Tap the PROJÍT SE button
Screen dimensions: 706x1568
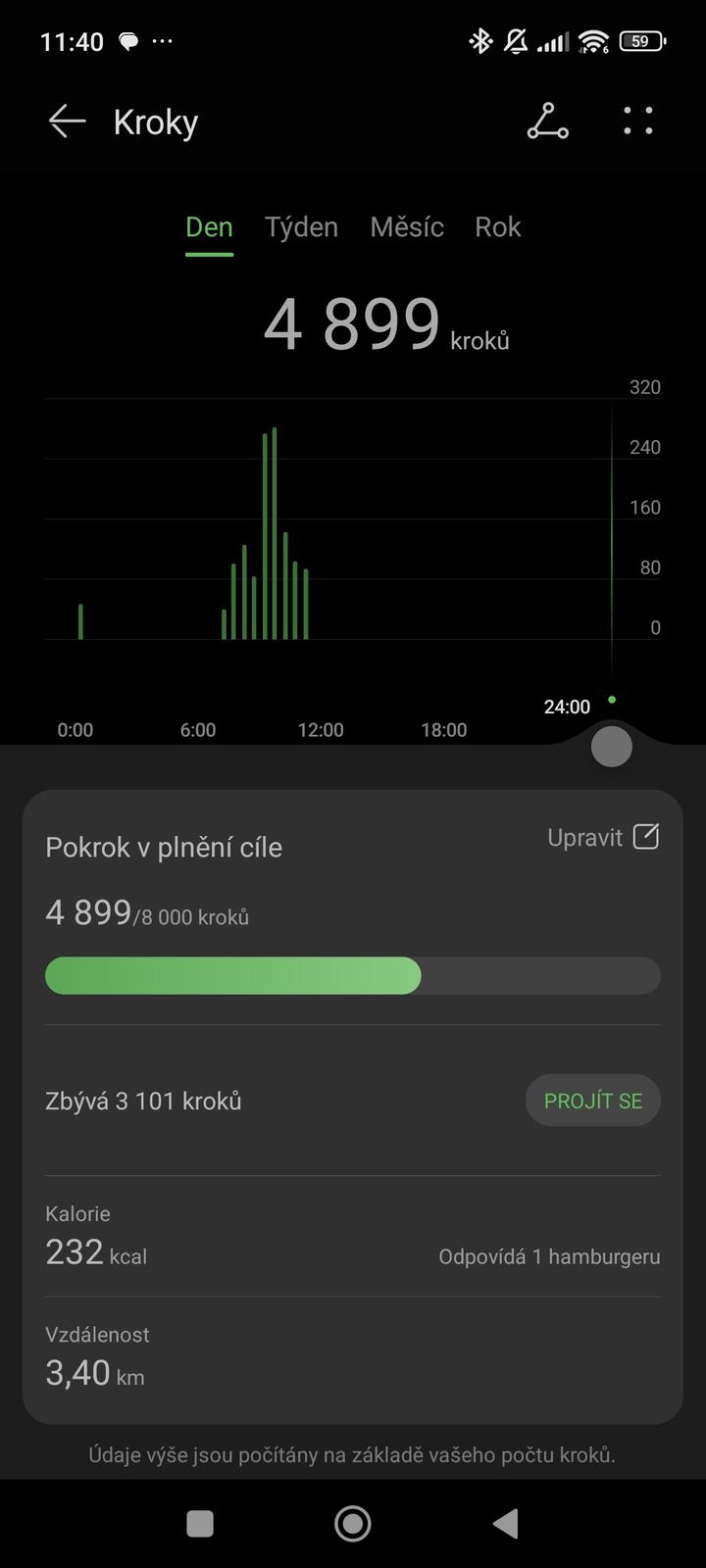tap(592, 1101)
